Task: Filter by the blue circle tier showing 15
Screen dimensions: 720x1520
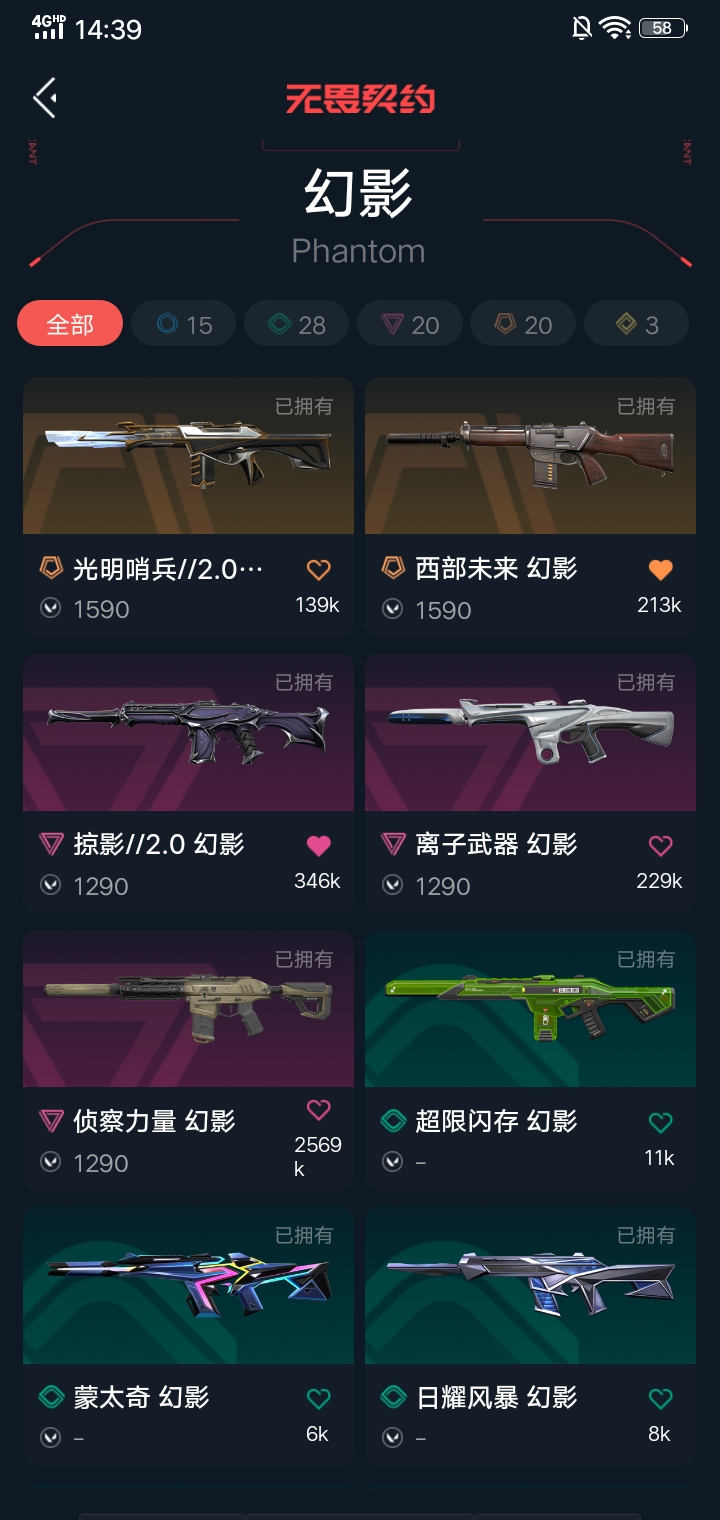Action: click(184, 324)
